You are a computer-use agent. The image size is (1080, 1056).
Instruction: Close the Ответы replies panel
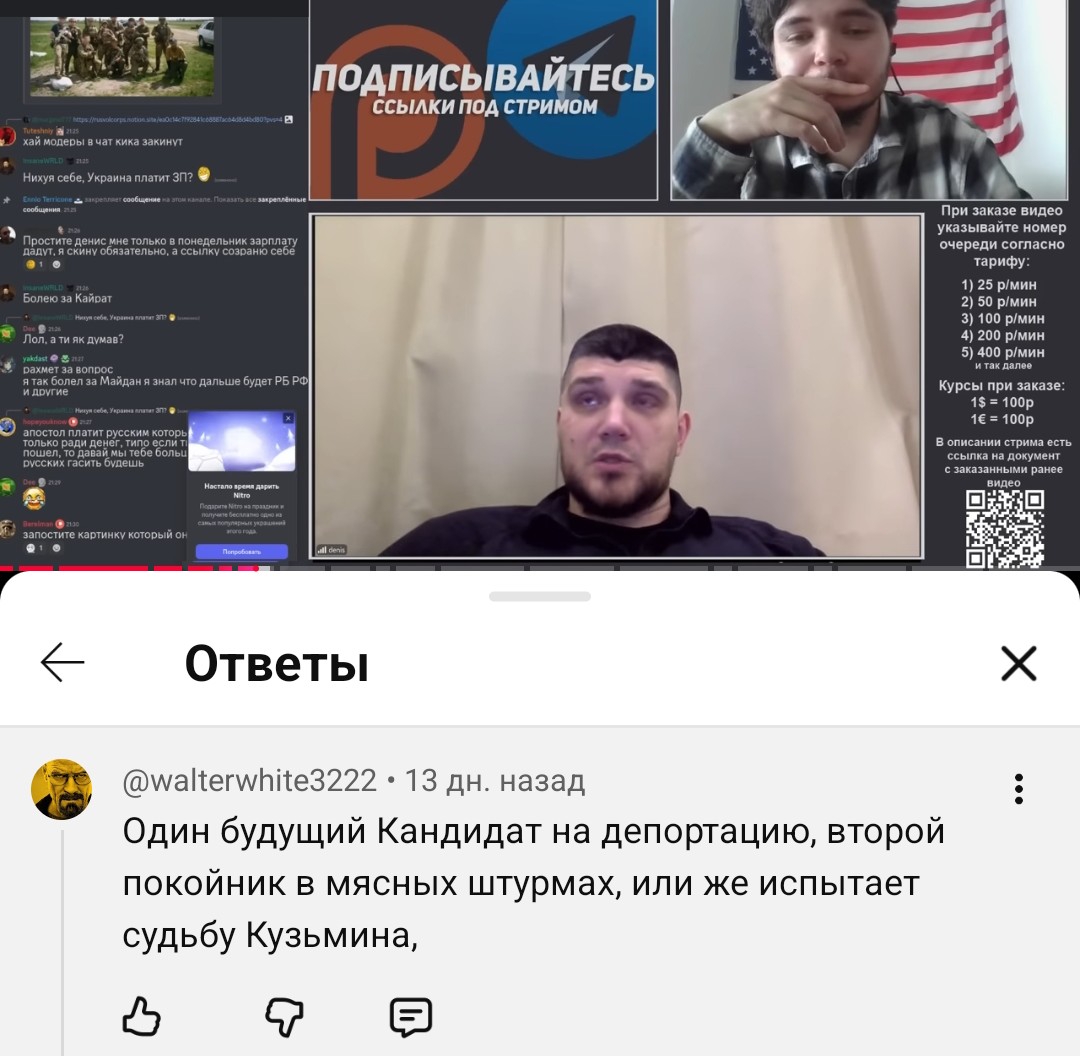coord(1018,663)
